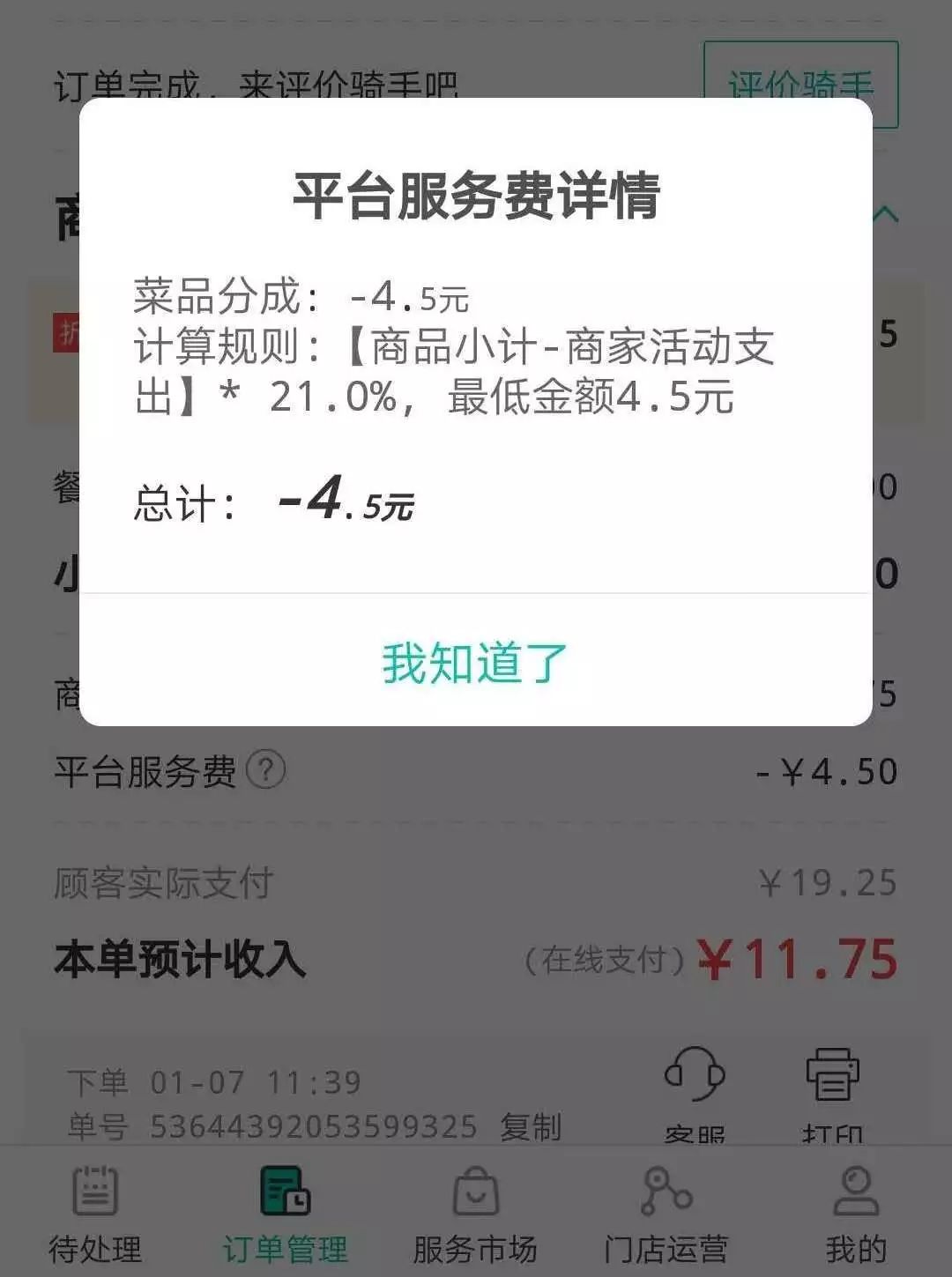952x1277 pixels.
Task: Dismiss the dialog with 我知道了
Action: click(475, 662)
